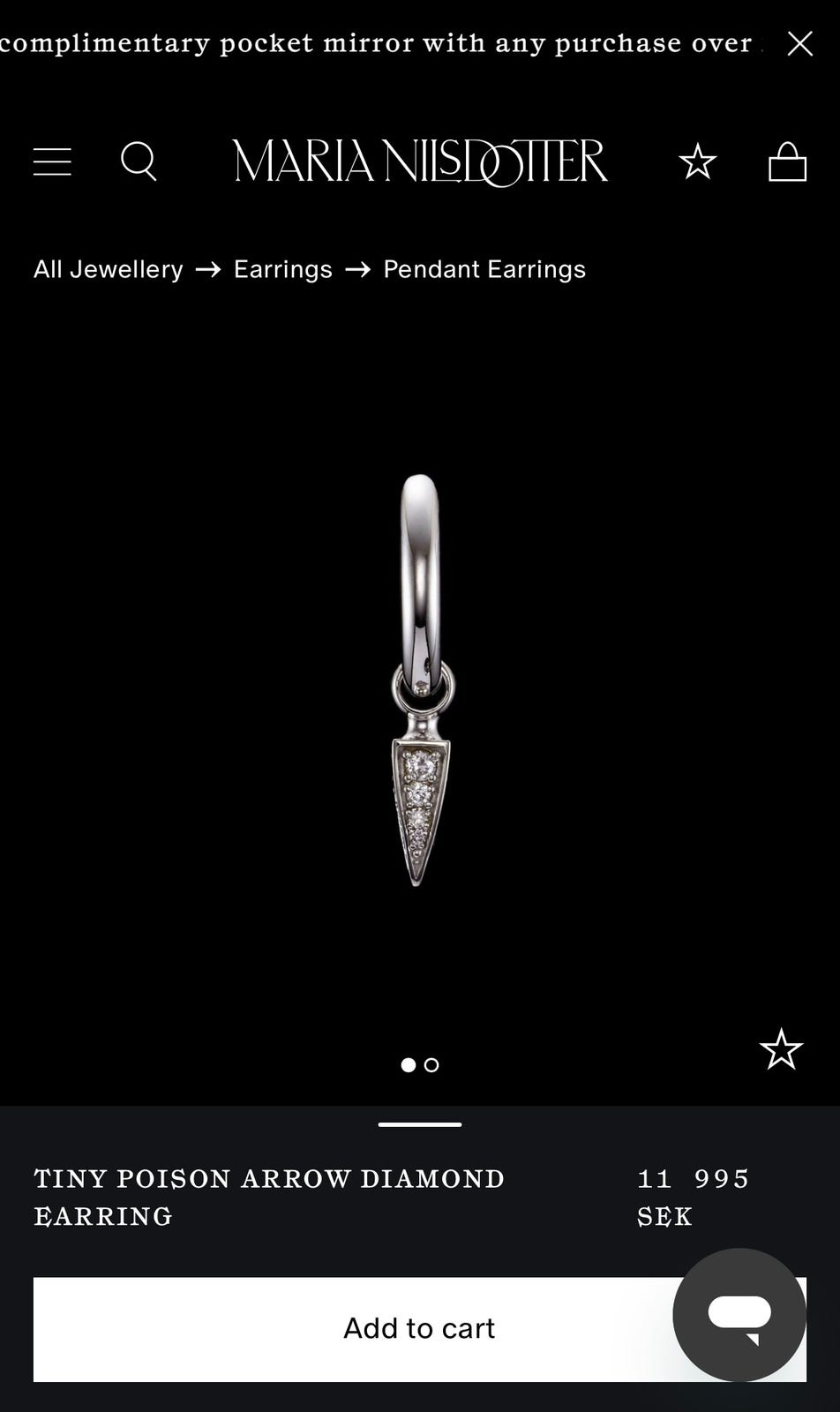840x1412 pixels.
Task: Open the search icon
Action: click(x=139, y=161)
